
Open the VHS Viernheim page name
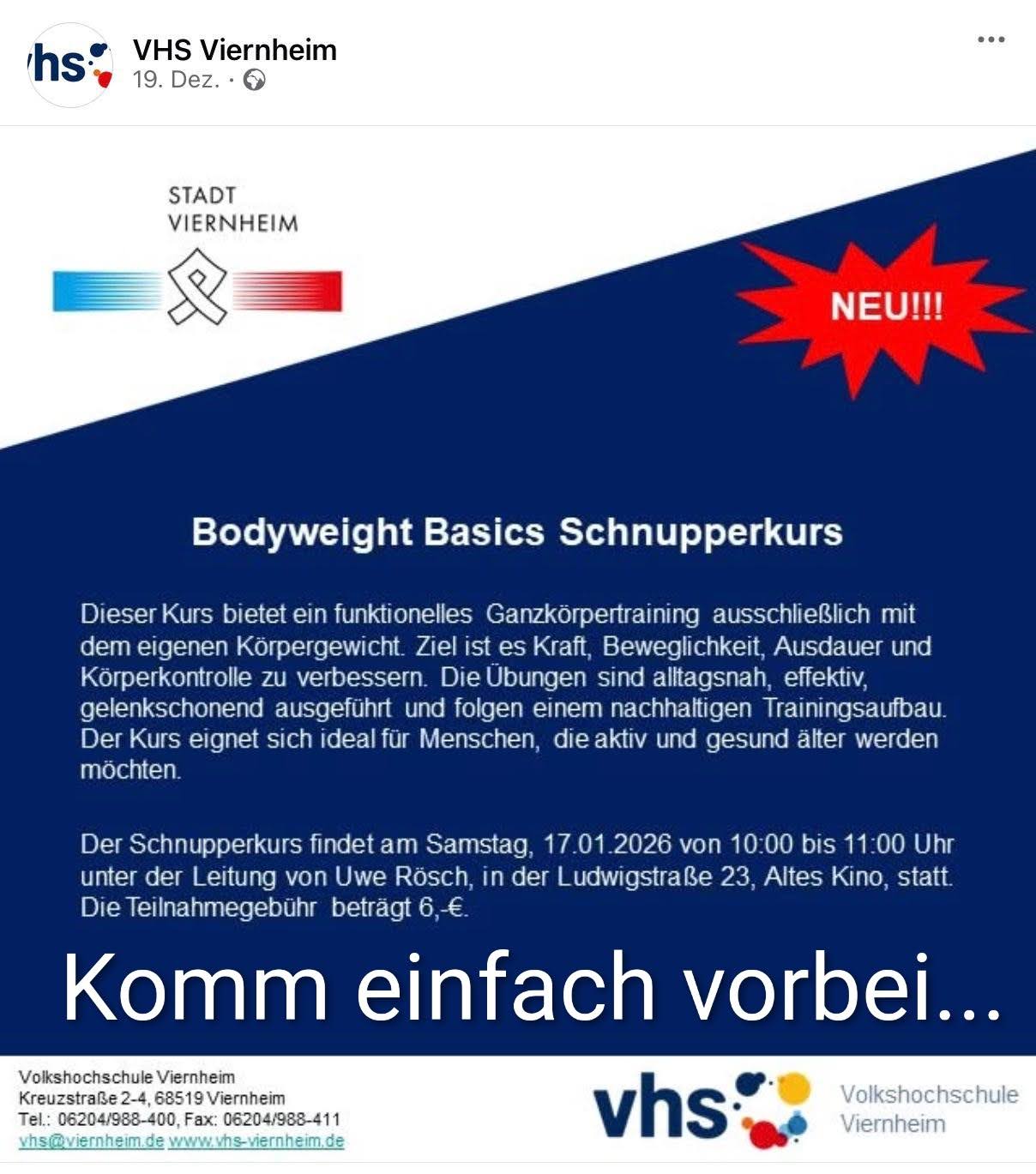(234, 50)
